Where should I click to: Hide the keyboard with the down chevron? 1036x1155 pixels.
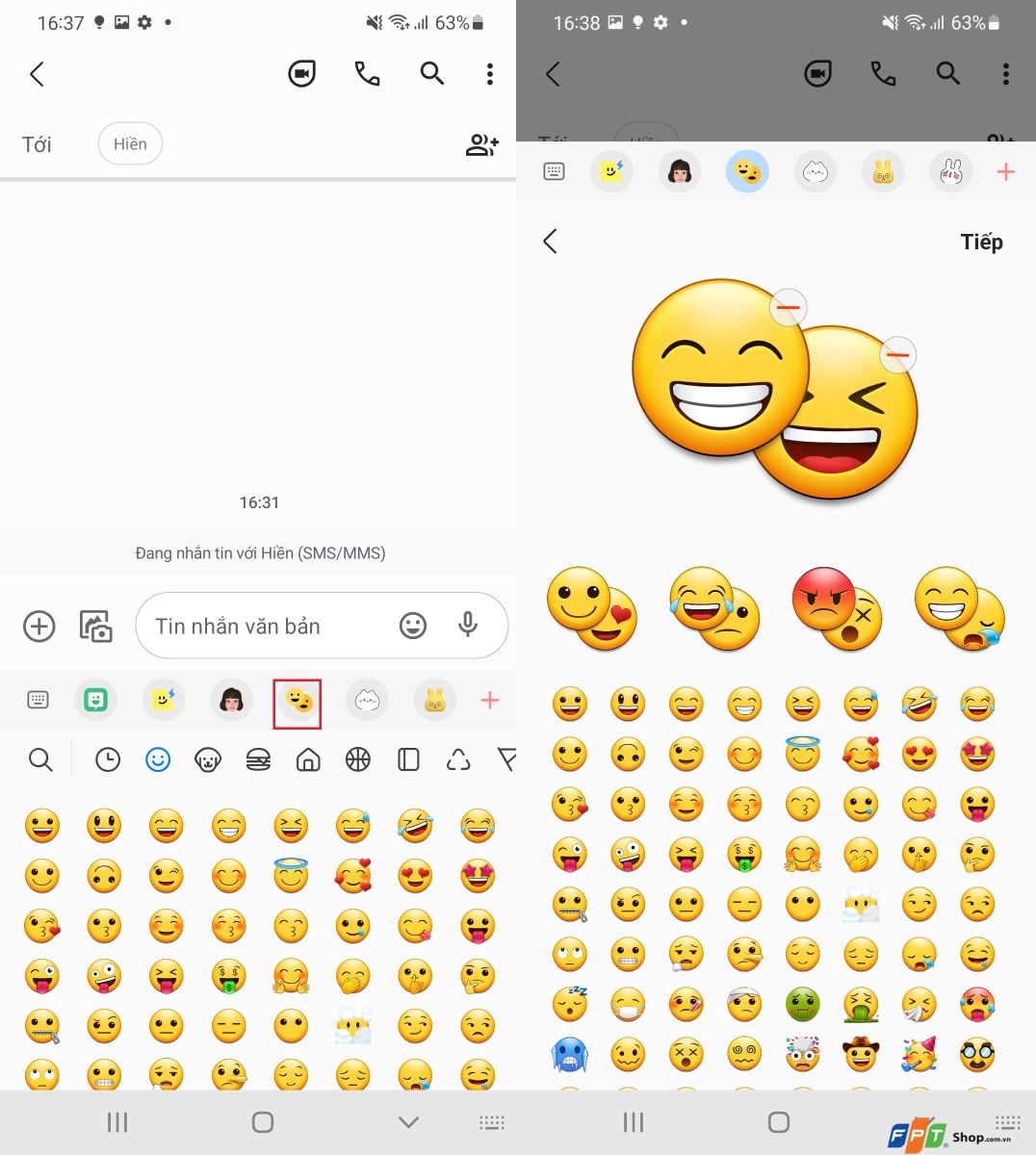pyautogui.click(x=408, y=1122)
